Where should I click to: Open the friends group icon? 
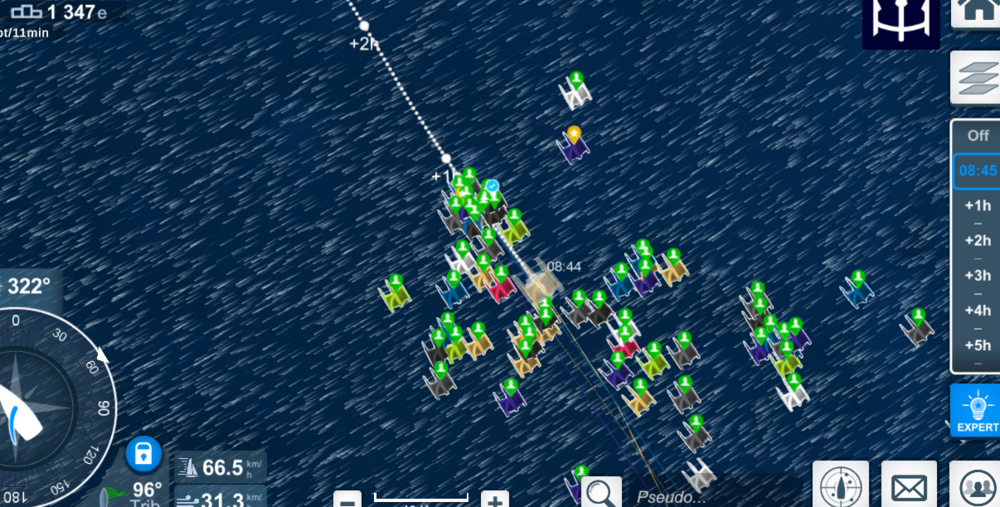click(x=975, y=488)
